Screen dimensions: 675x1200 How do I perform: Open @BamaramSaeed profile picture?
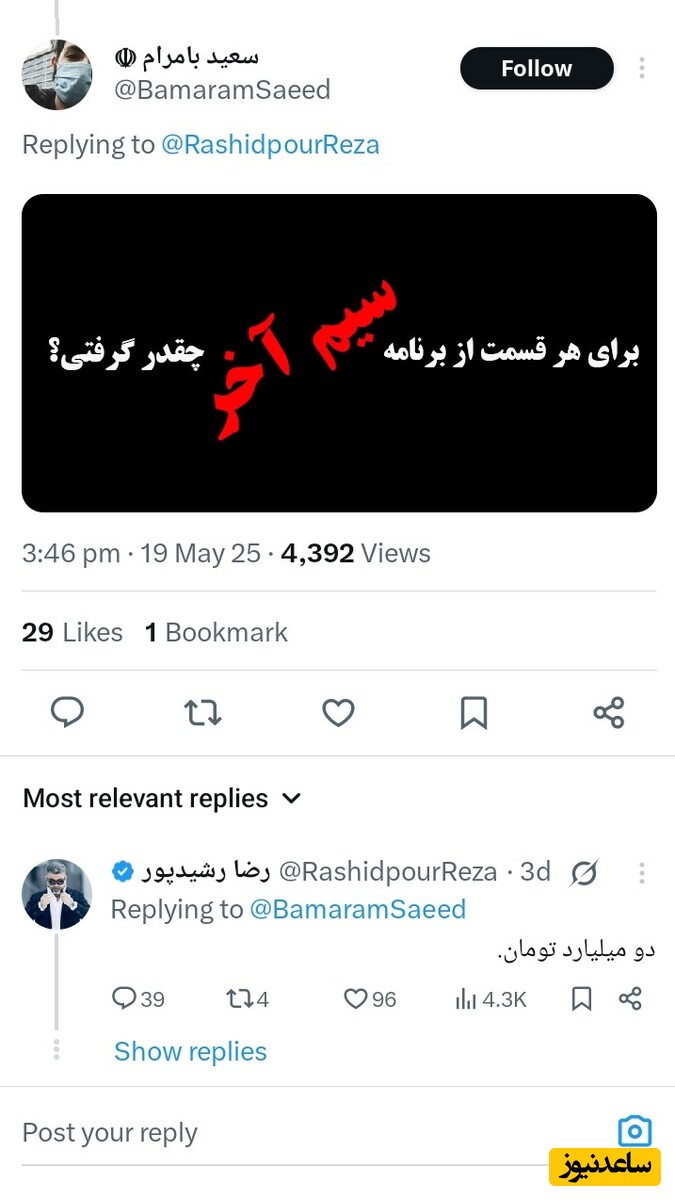click(x=57, y=75)
